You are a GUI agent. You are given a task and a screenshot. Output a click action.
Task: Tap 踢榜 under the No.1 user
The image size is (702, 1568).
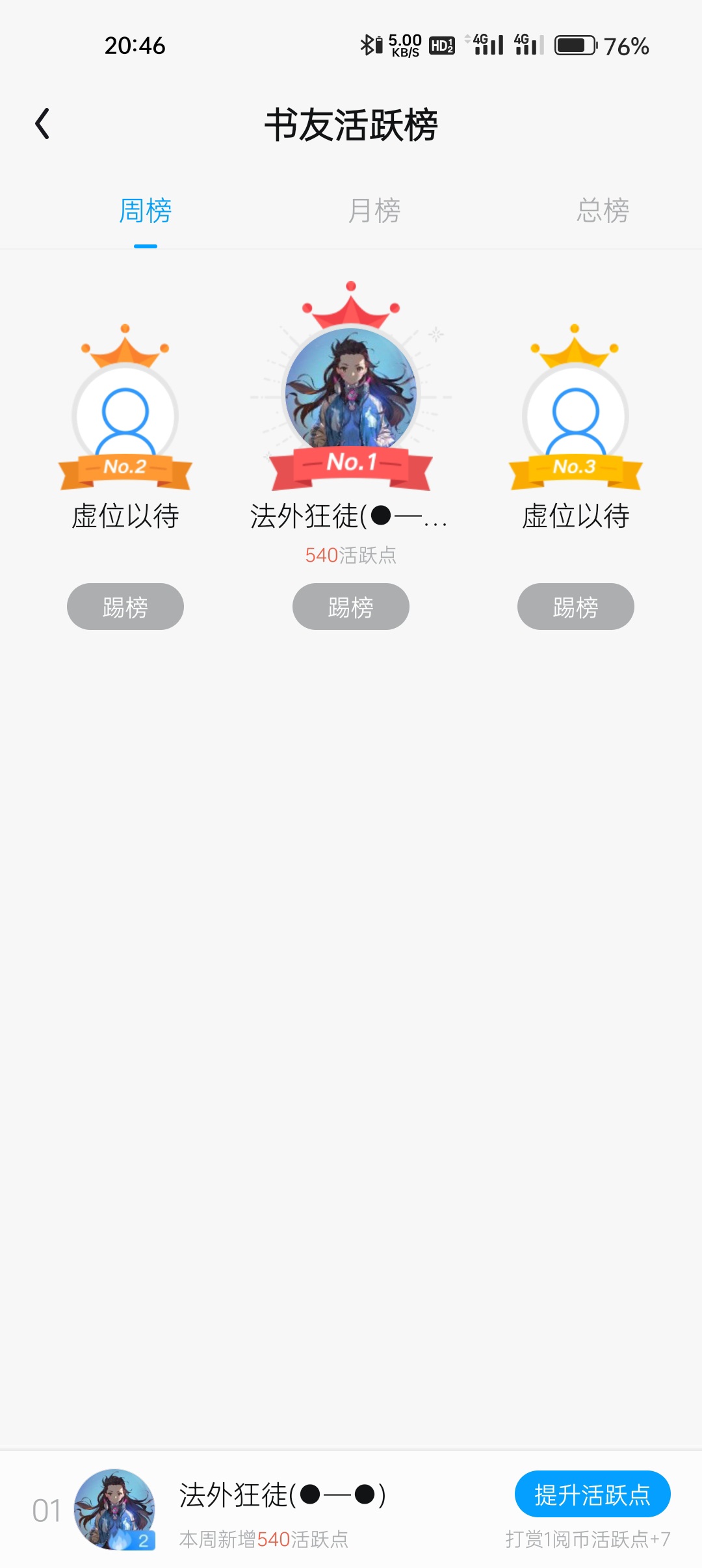[x=350, y=607]
